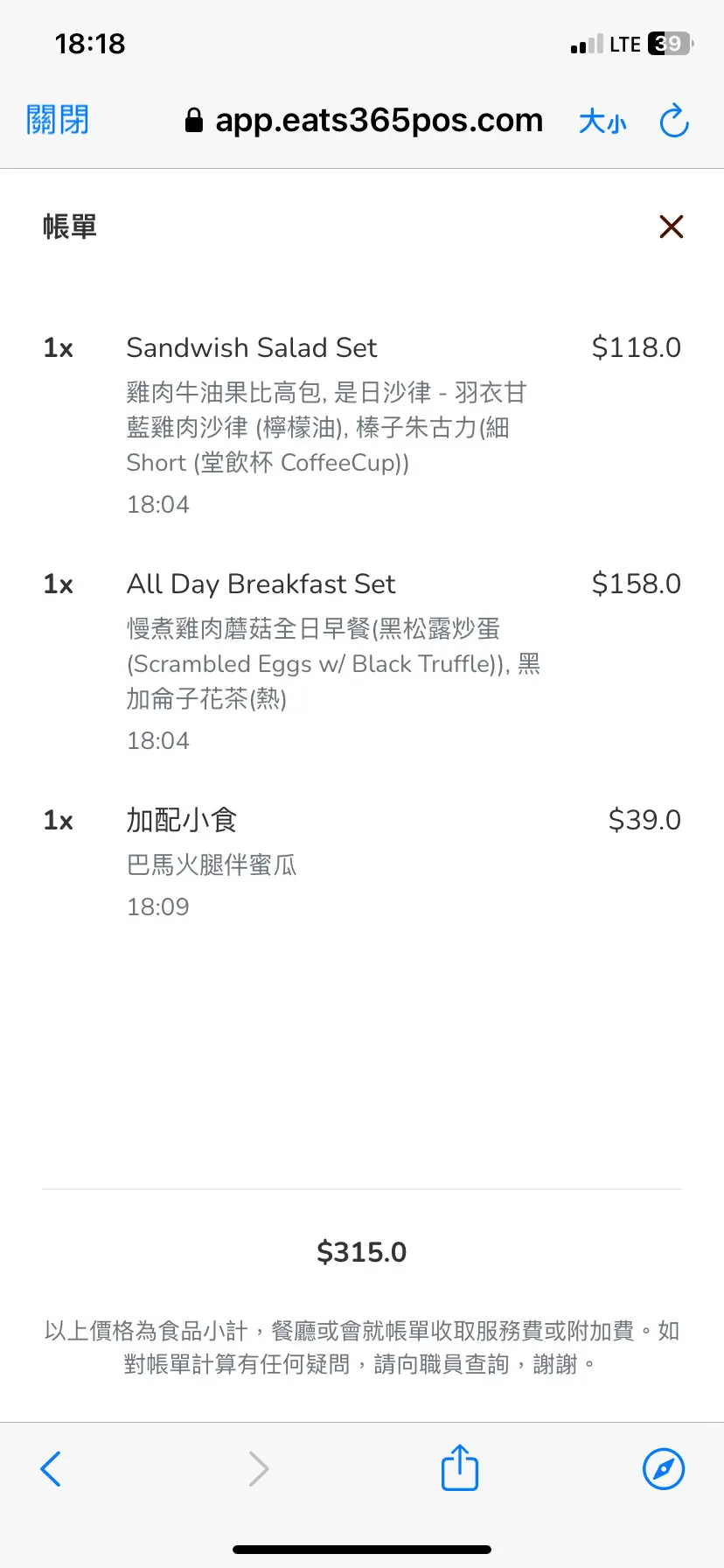Viewport: 724px width, 1568px height.
Task: Reload the page
Action: [674, 121]
